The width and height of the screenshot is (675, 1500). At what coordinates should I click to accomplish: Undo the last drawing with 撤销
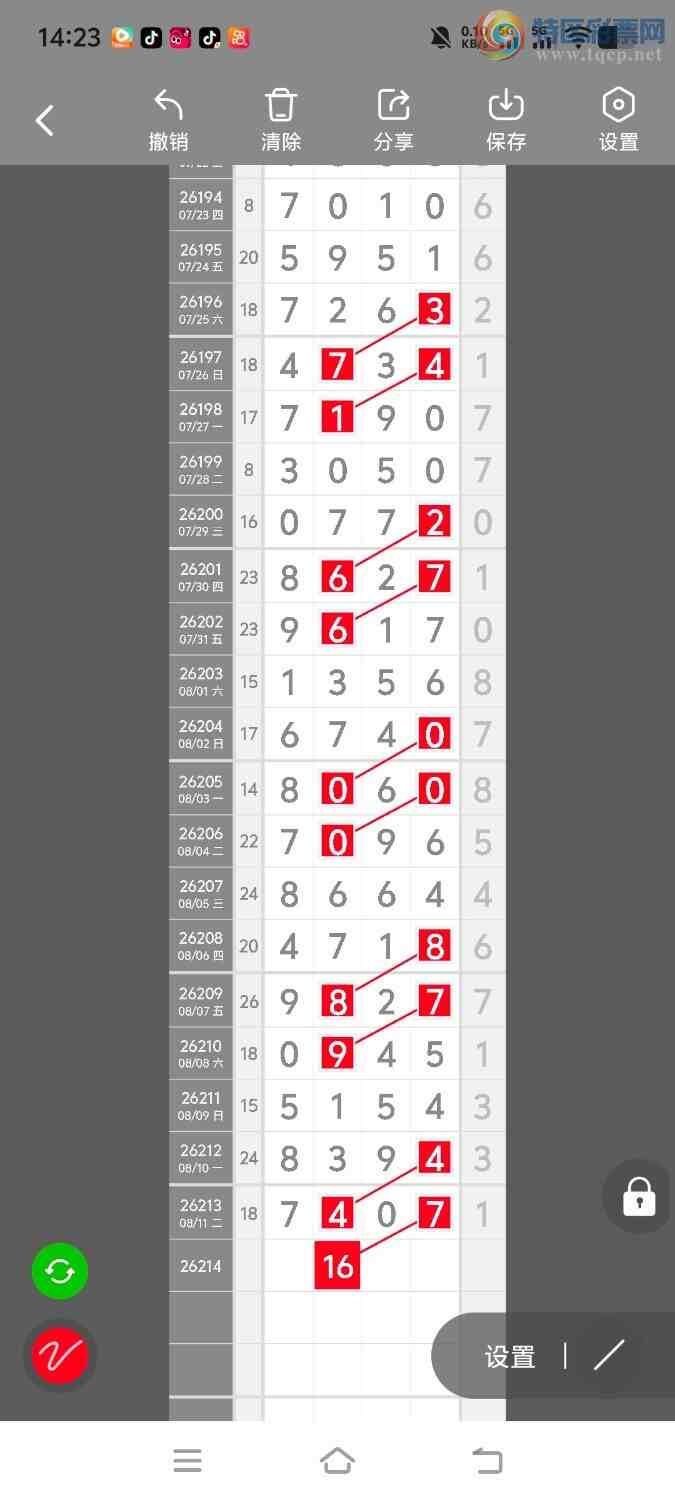168,120
